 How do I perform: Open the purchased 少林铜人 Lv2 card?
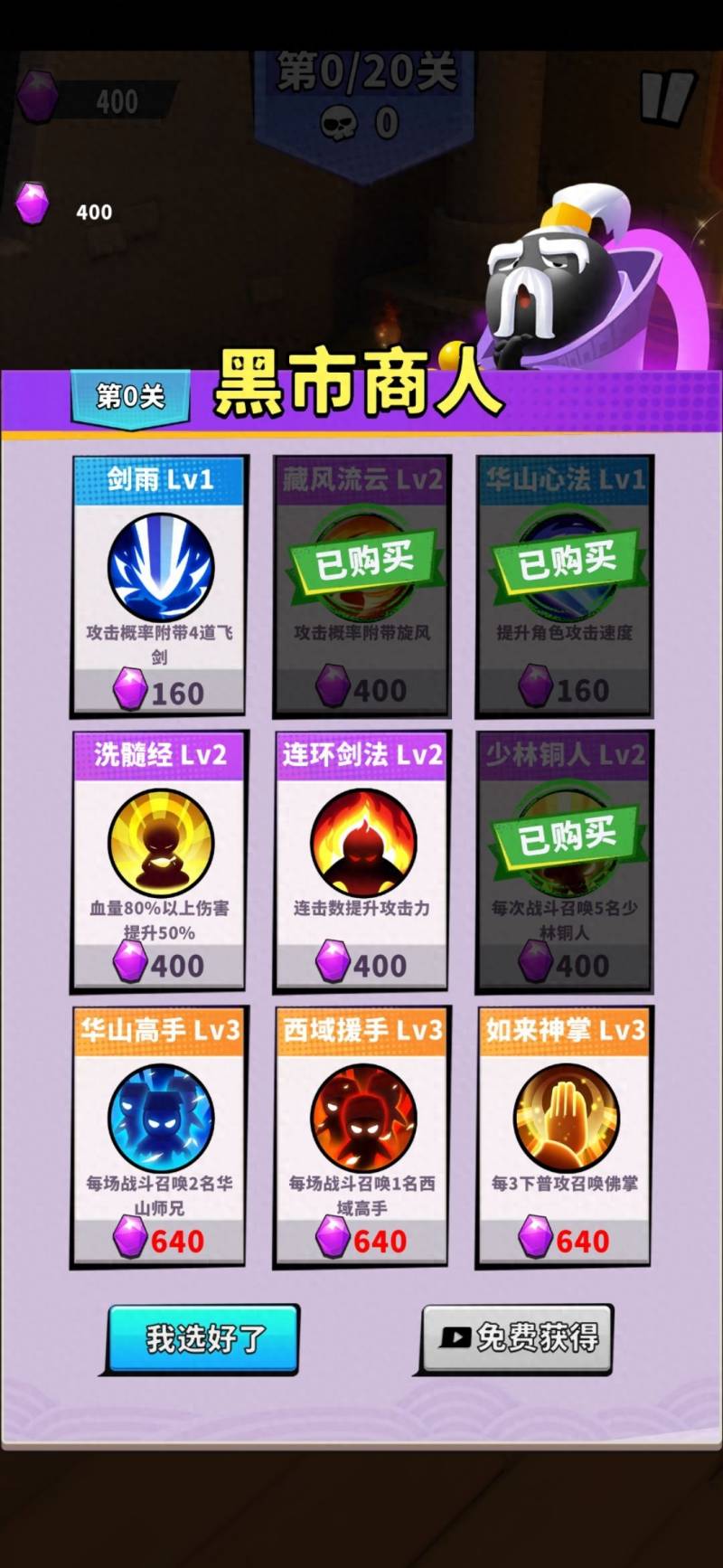click(x=564, y=861)
